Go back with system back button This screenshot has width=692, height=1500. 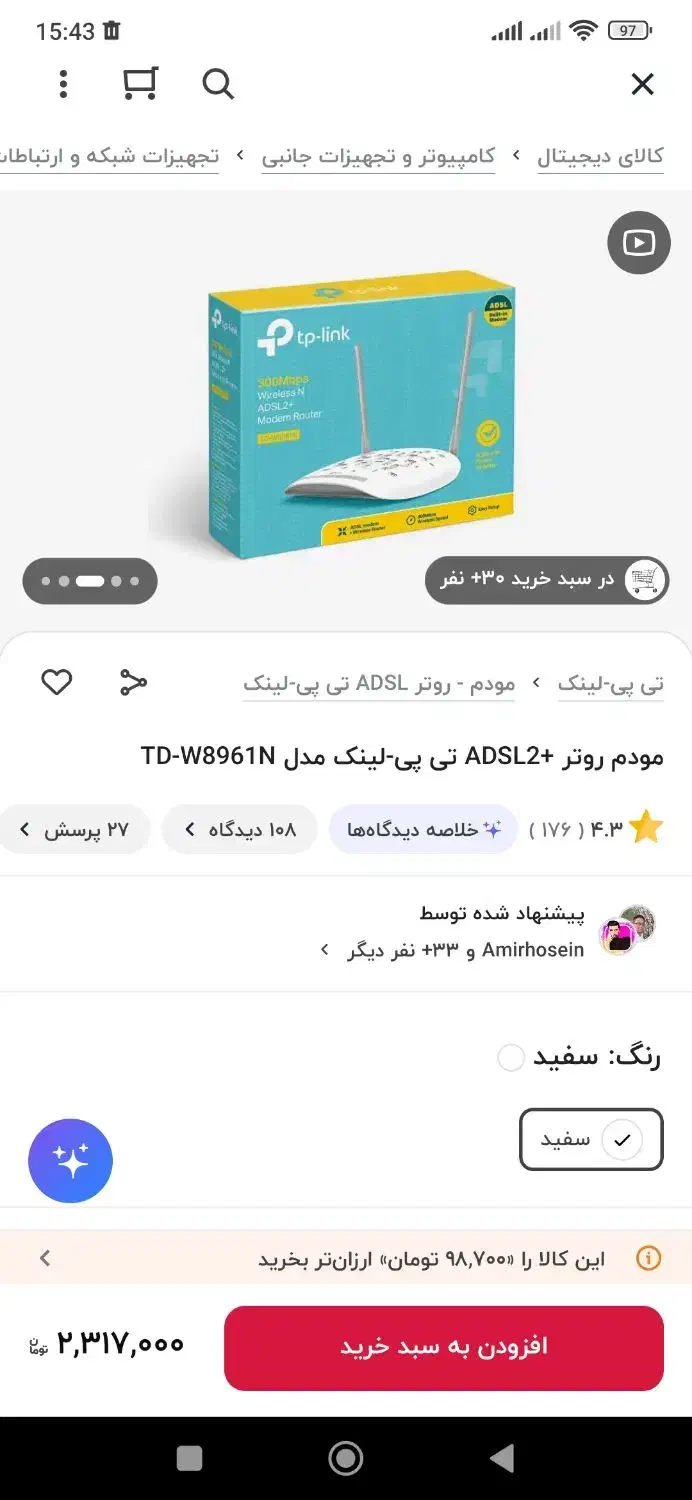(x=502, y=1458)
